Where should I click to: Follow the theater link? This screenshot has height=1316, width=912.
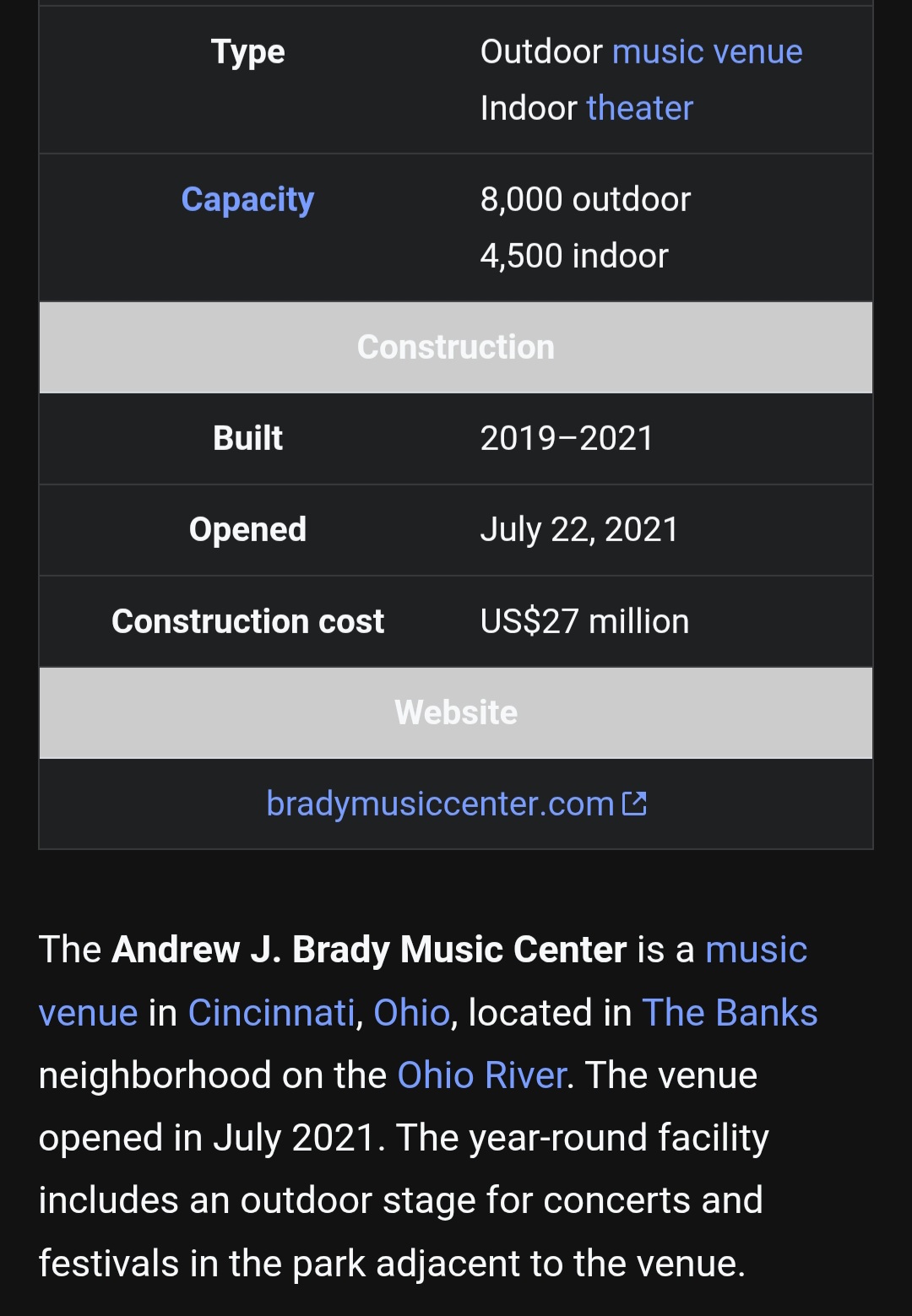(x=639, y=109)
